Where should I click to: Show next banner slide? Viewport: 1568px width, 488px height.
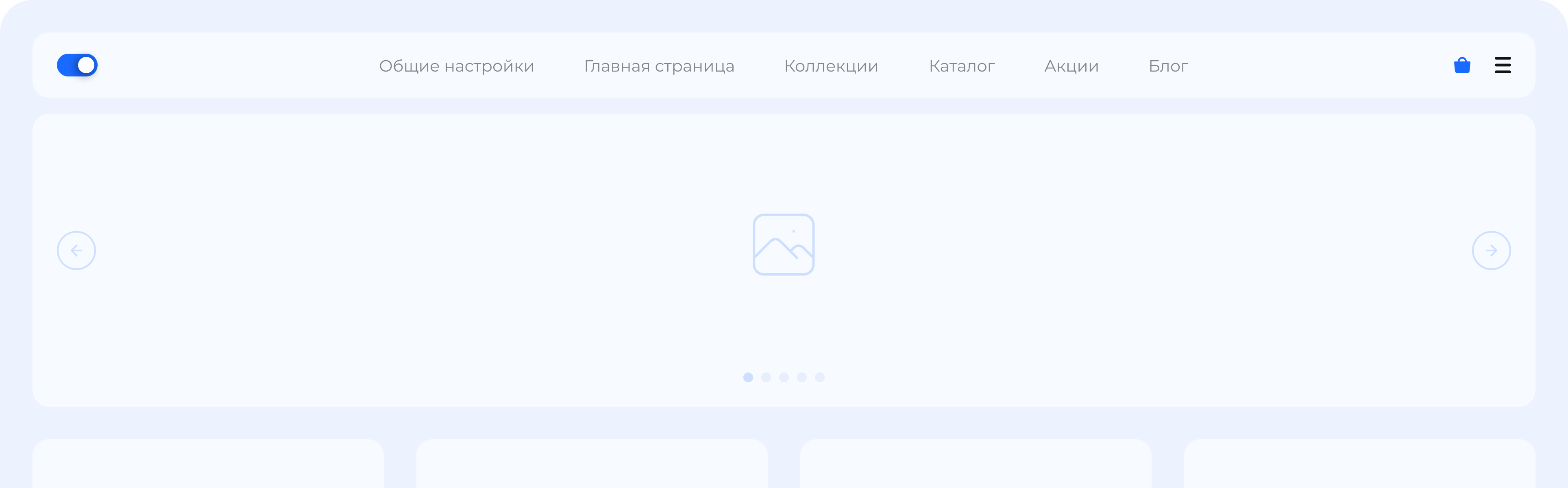pyautogui.click(x=1491, y=250)
